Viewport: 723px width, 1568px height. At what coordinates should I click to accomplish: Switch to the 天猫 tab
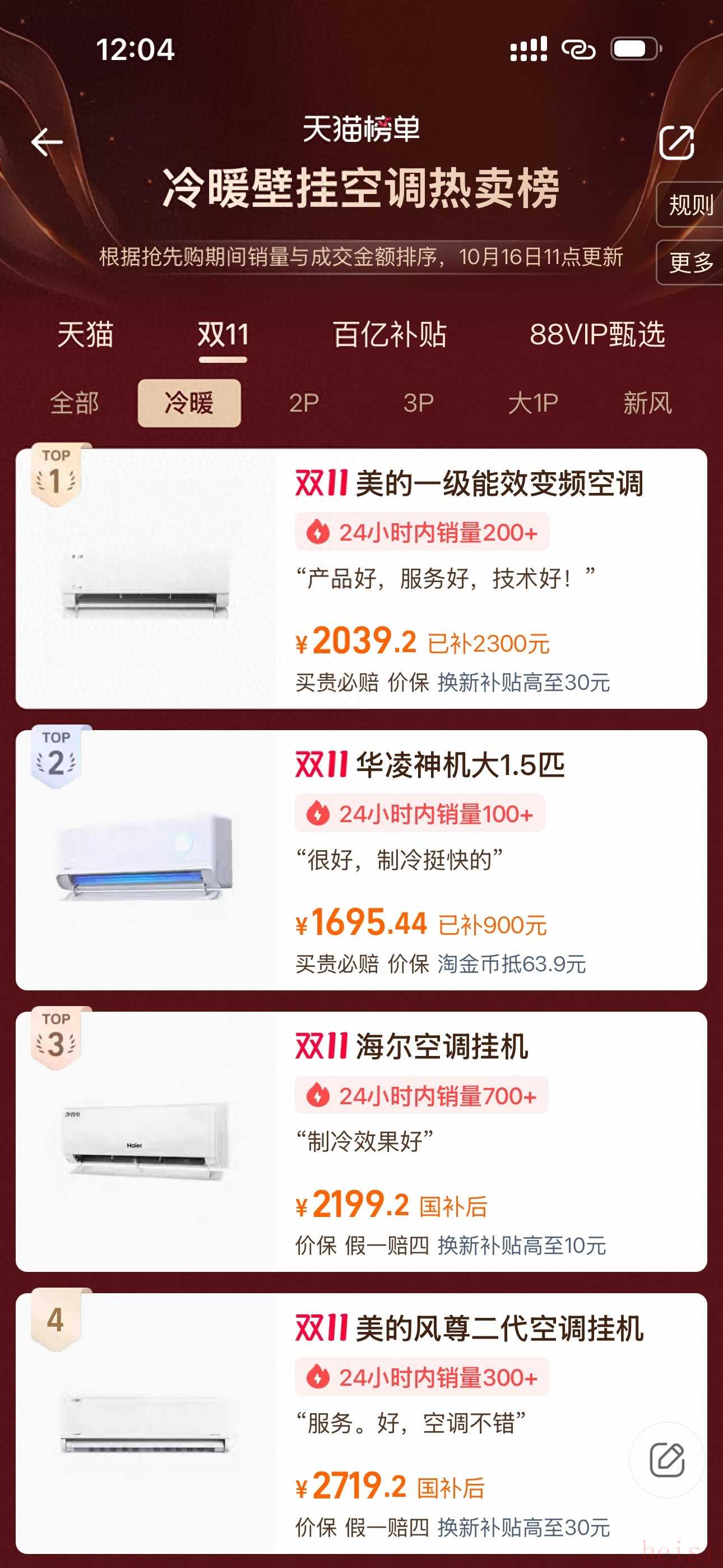85,335
